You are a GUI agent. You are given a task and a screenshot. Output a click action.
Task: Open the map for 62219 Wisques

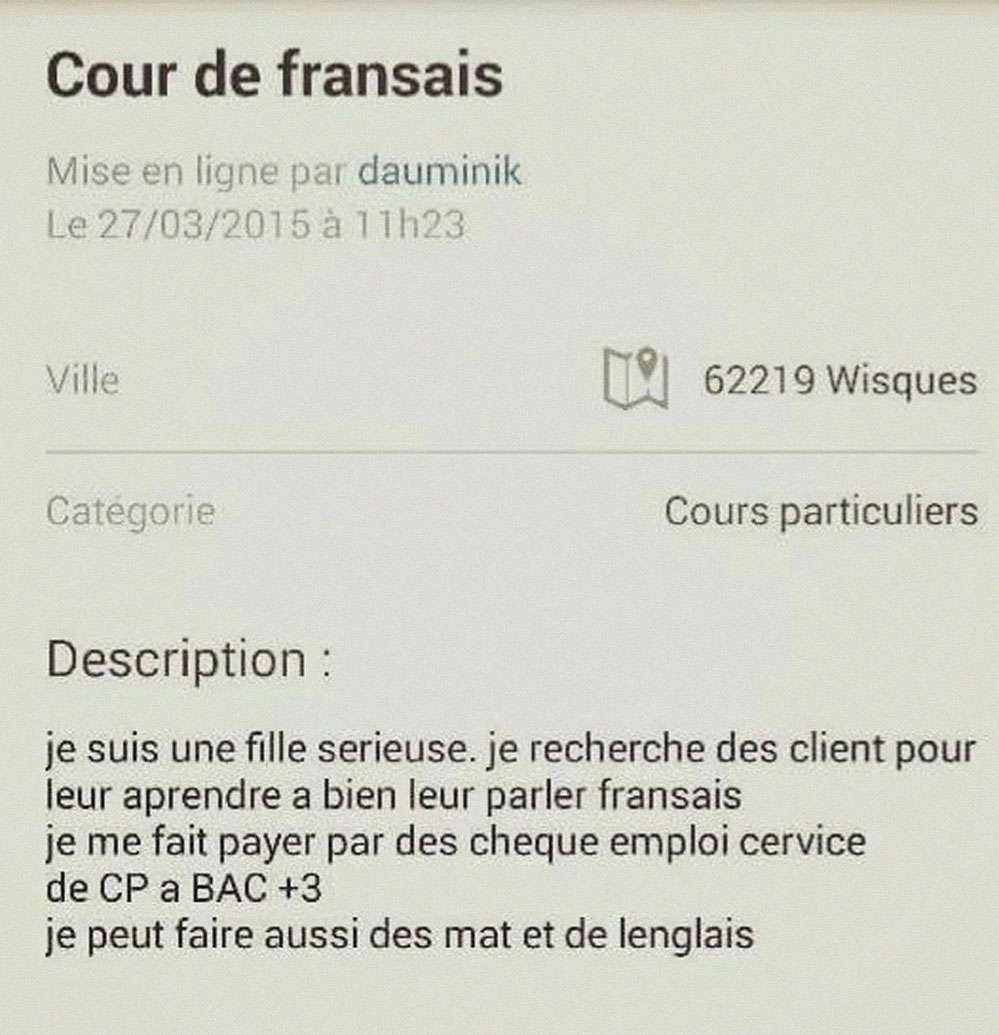point(636,381)
